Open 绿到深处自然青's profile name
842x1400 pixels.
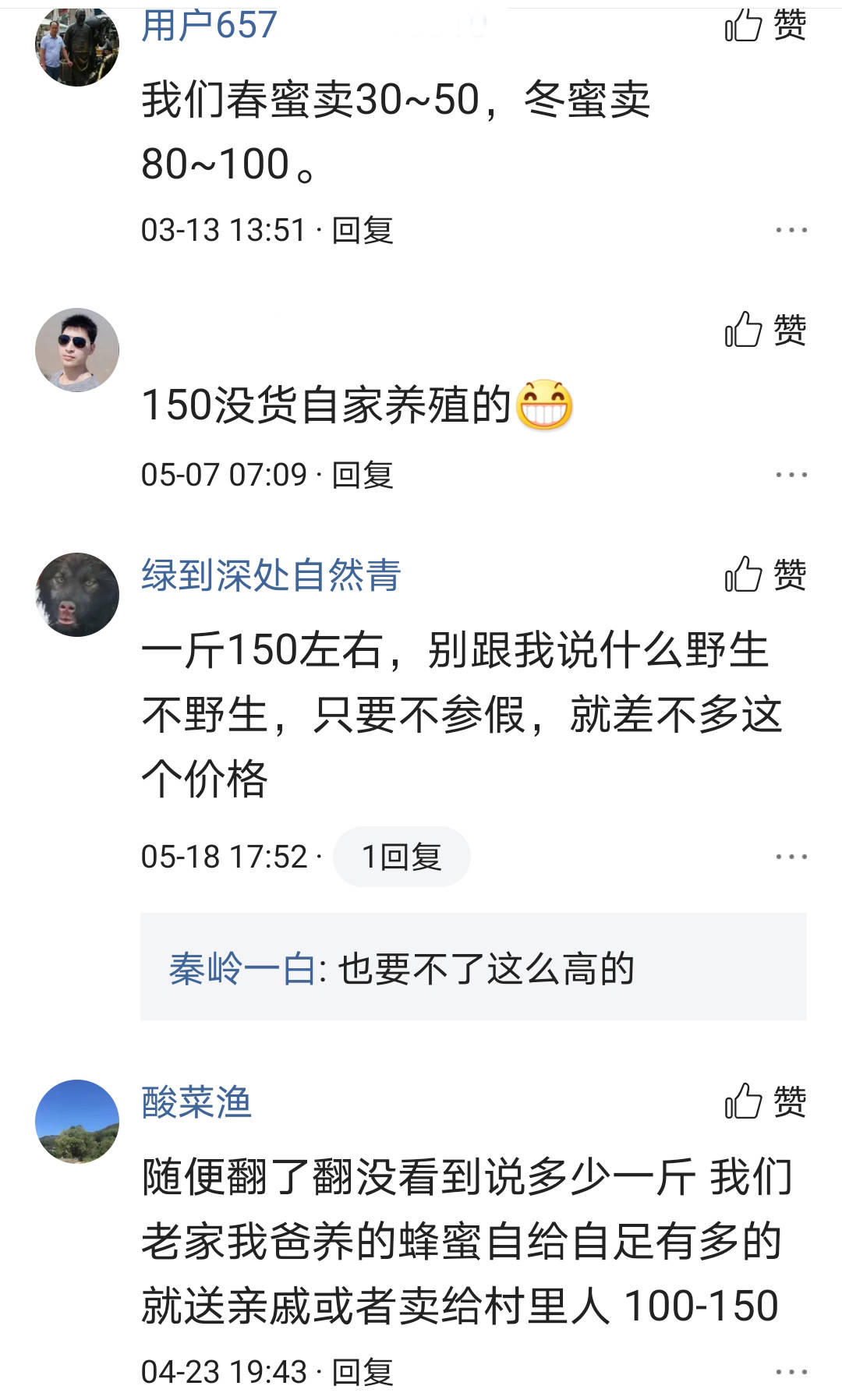click(271, 575)
